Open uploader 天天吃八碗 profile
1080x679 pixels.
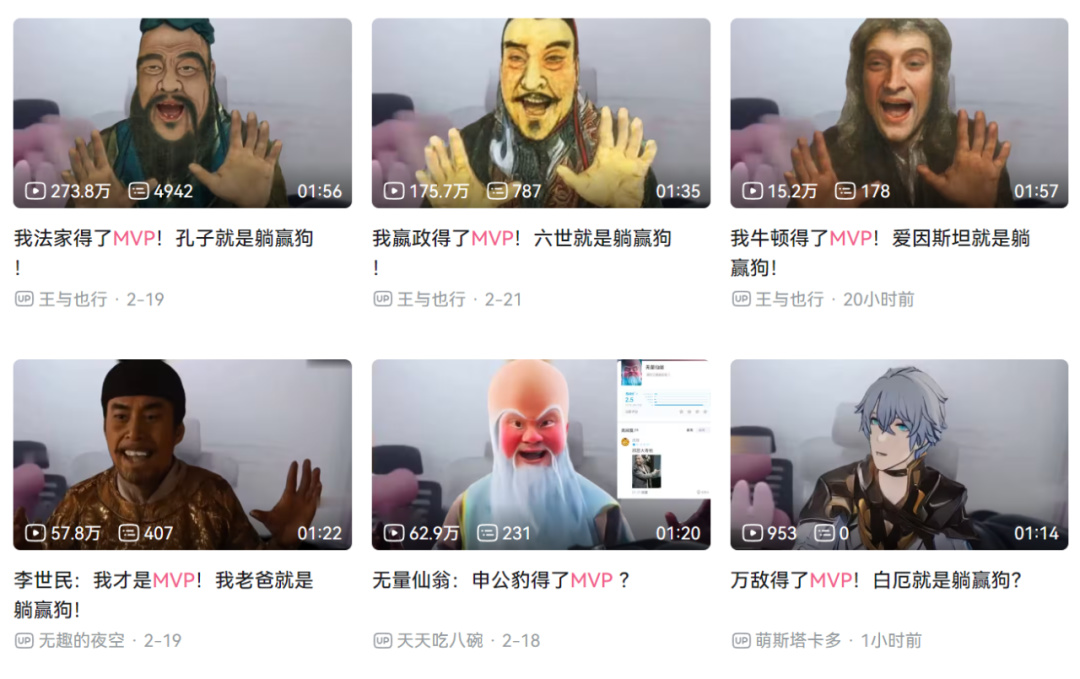click(440, 640)
